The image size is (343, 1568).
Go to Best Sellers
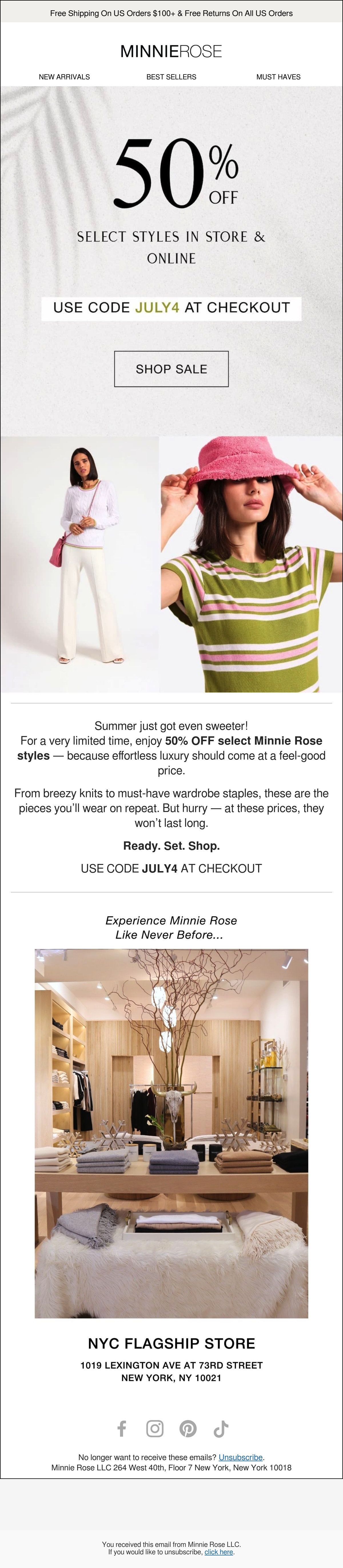click(x=171, y=77)
